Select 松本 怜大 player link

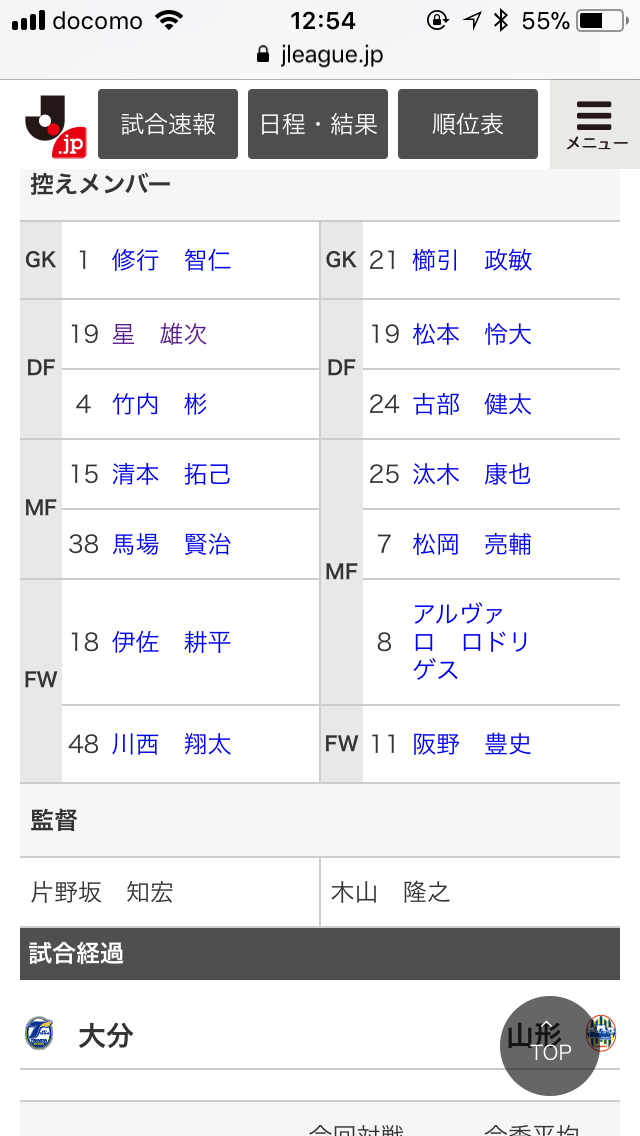pos(472,334)
